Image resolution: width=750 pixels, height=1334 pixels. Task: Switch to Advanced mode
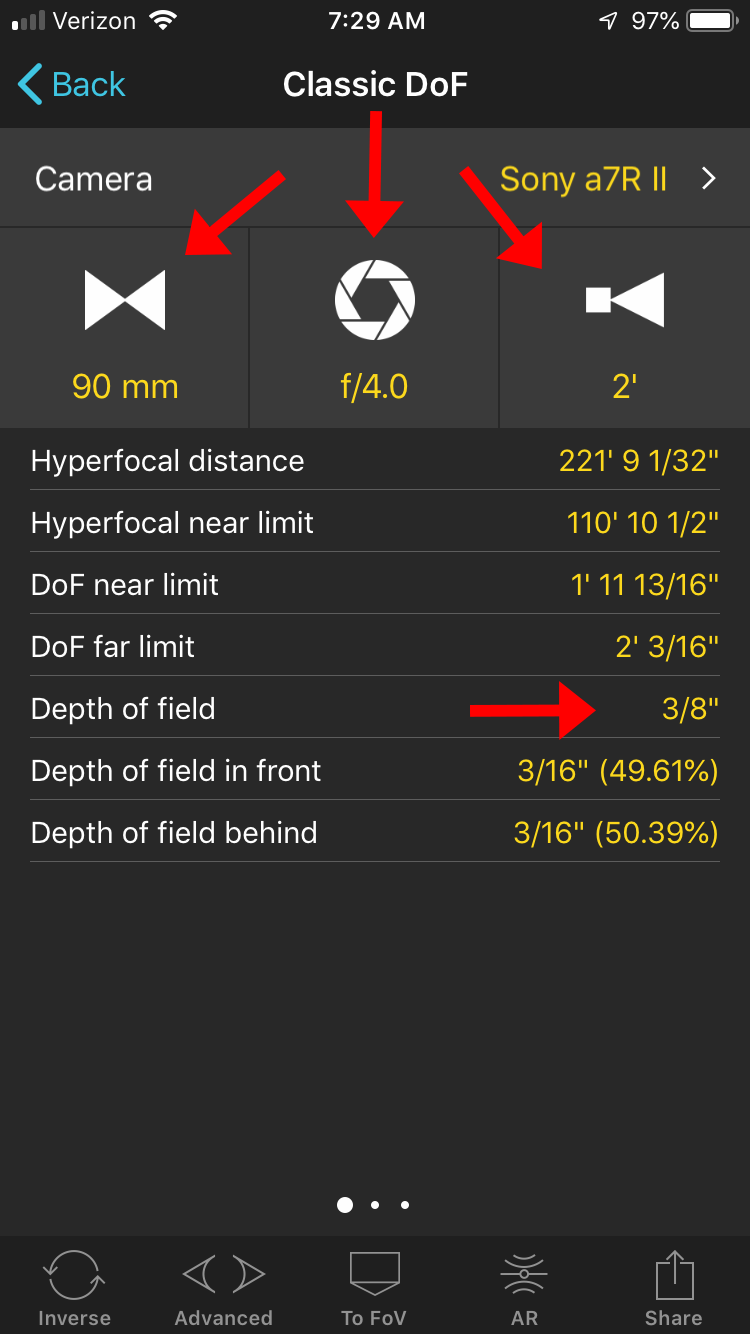[224, 1288]
